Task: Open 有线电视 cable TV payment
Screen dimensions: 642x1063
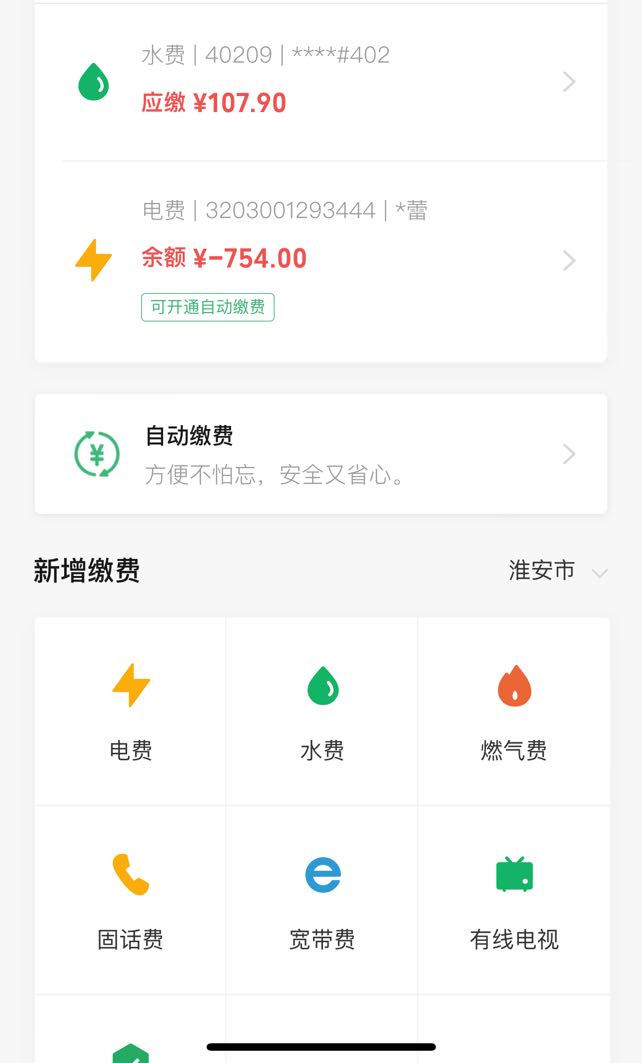Action: click(514, 900)
